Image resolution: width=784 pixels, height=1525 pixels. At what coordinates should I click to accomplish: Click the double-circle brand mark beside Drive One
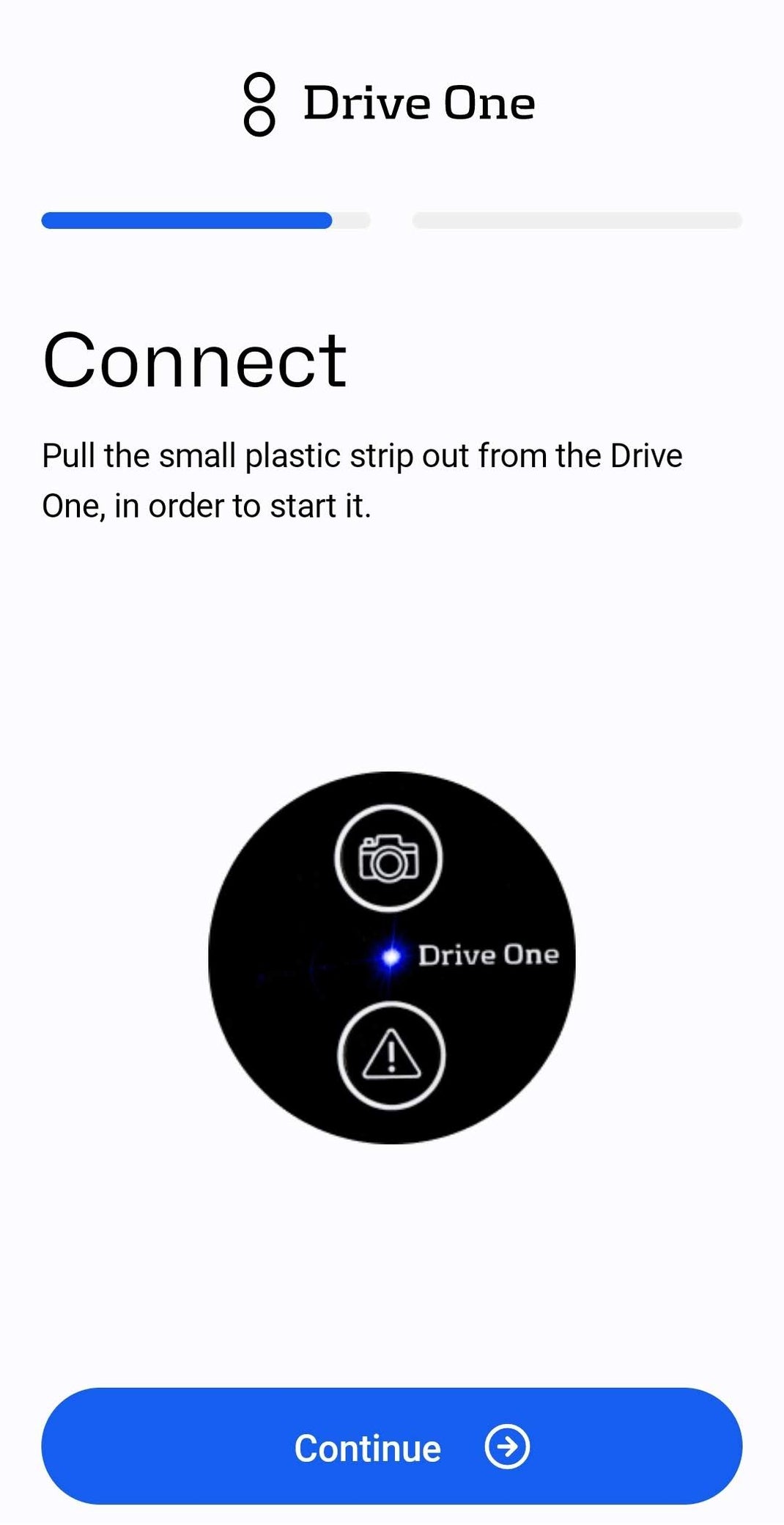(x=262, y=103)
